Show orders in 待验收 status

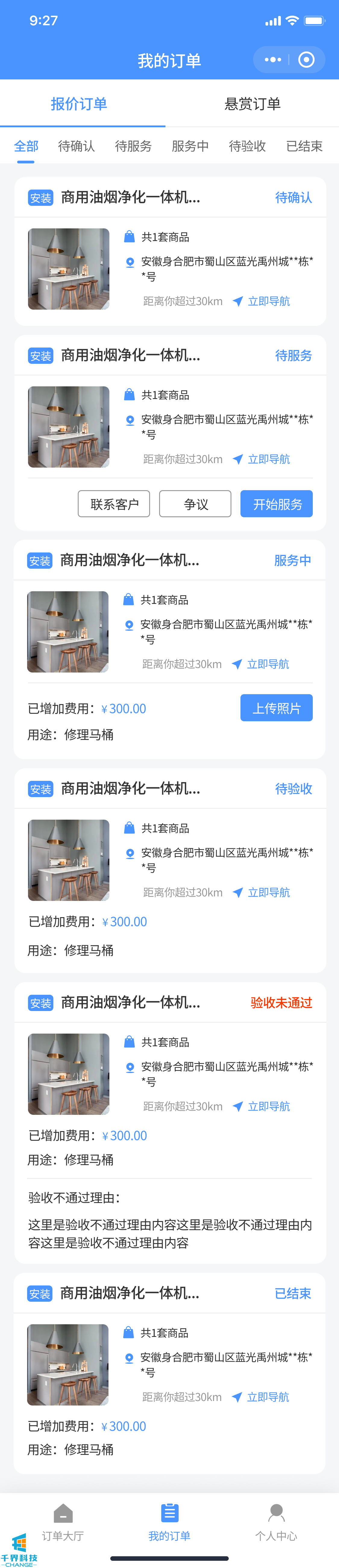(247, 146)
